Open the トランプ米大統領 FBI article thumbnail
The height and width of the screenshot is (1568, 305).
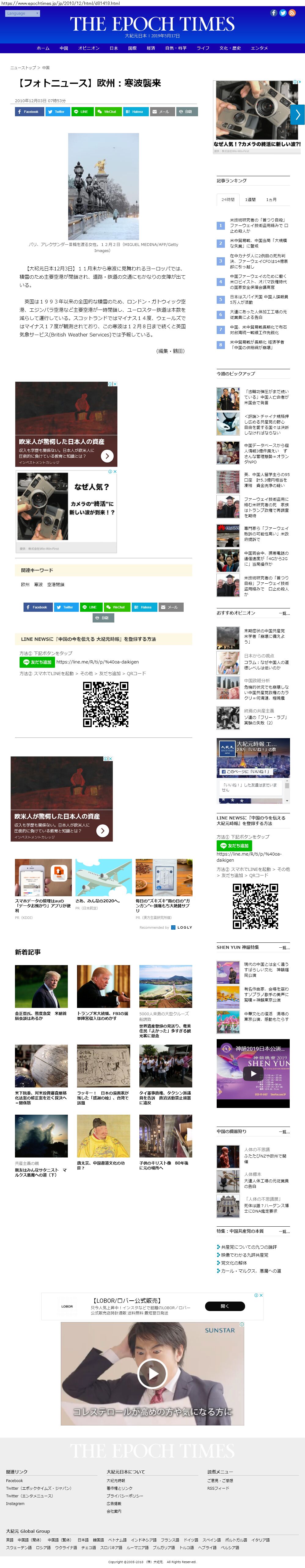click(103, 986)
